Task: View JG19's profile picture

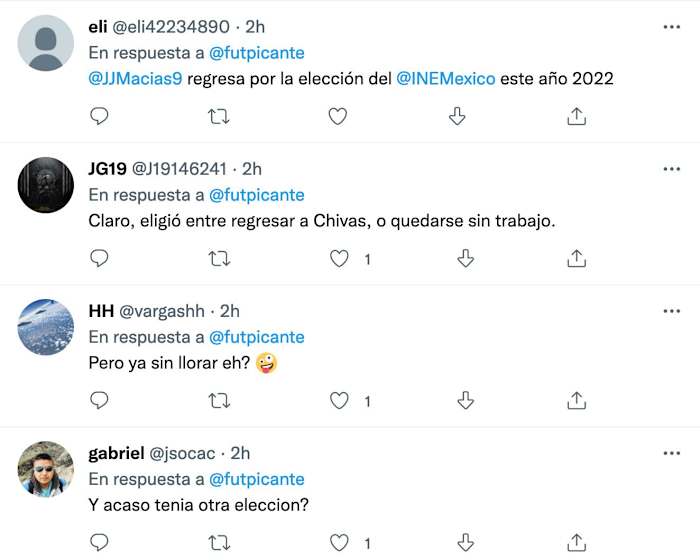Action: (x=46, y=185)
